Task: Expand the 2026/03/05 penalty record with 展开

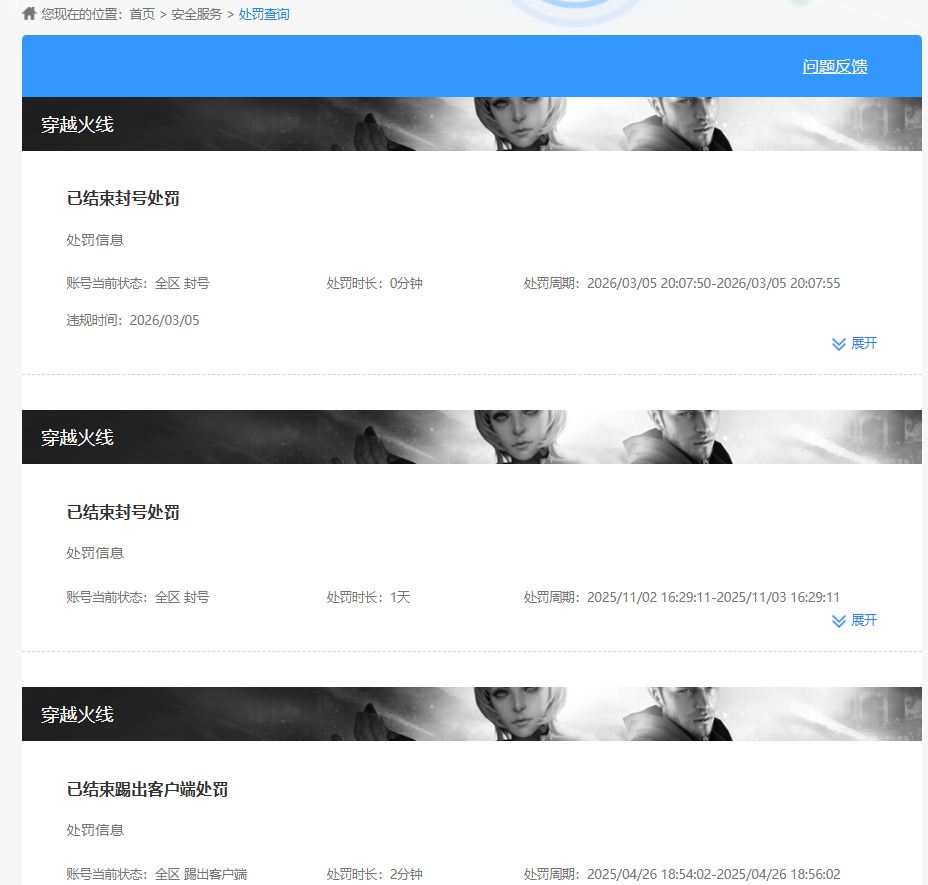Action: click(x=854, y=343)
